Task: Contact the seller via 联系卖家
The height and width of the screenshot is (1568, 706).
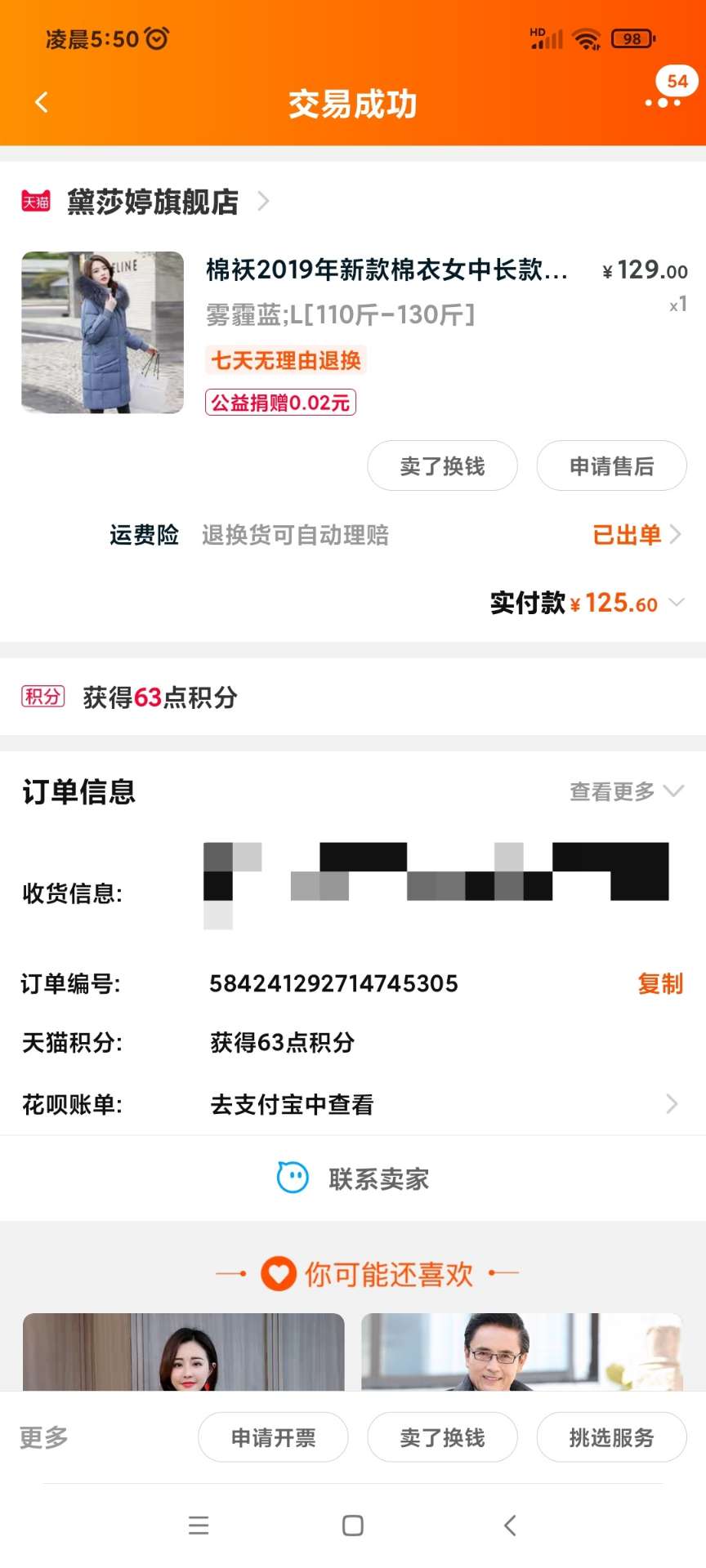Action: [353, 1178]
